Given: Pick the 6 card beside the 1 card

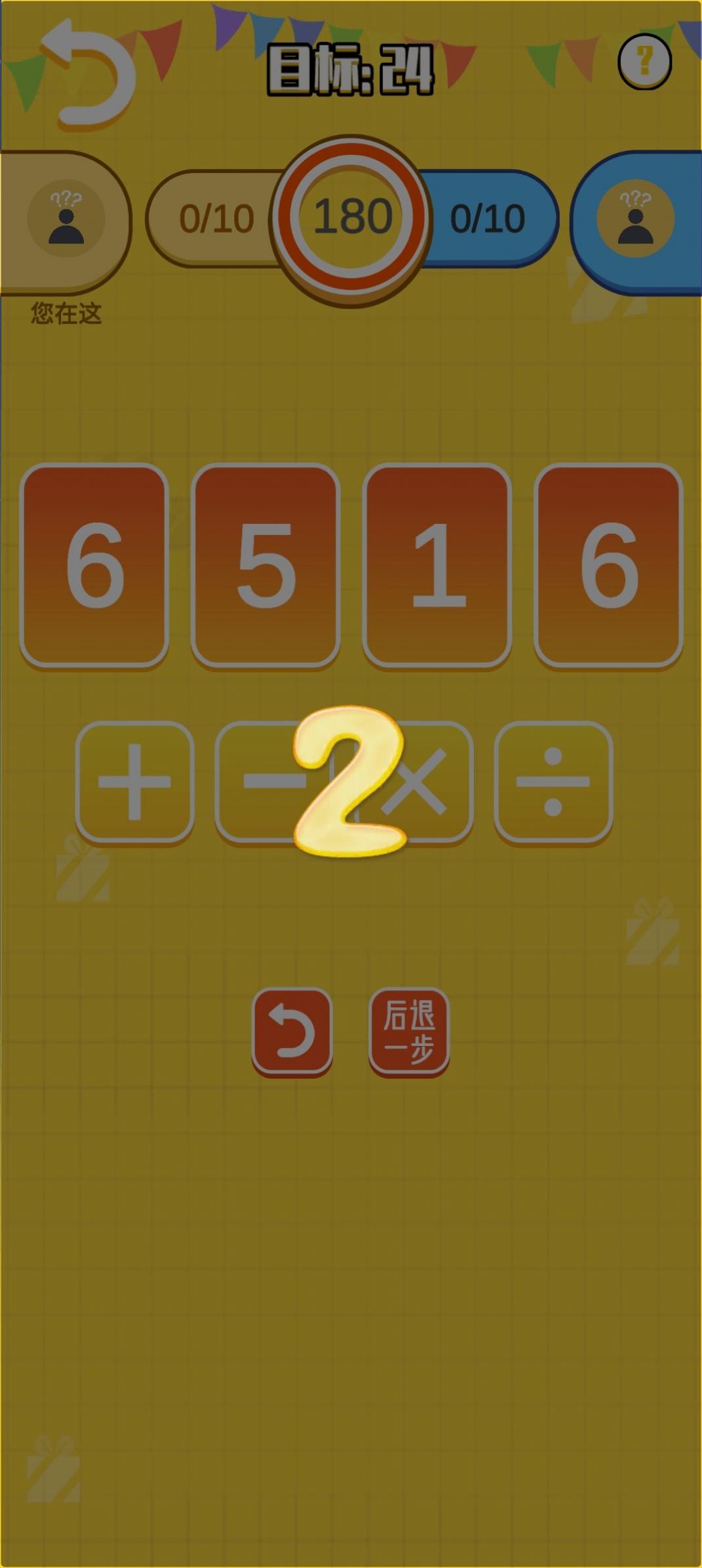Looking at the screenshot, I should tap(609, 565).
